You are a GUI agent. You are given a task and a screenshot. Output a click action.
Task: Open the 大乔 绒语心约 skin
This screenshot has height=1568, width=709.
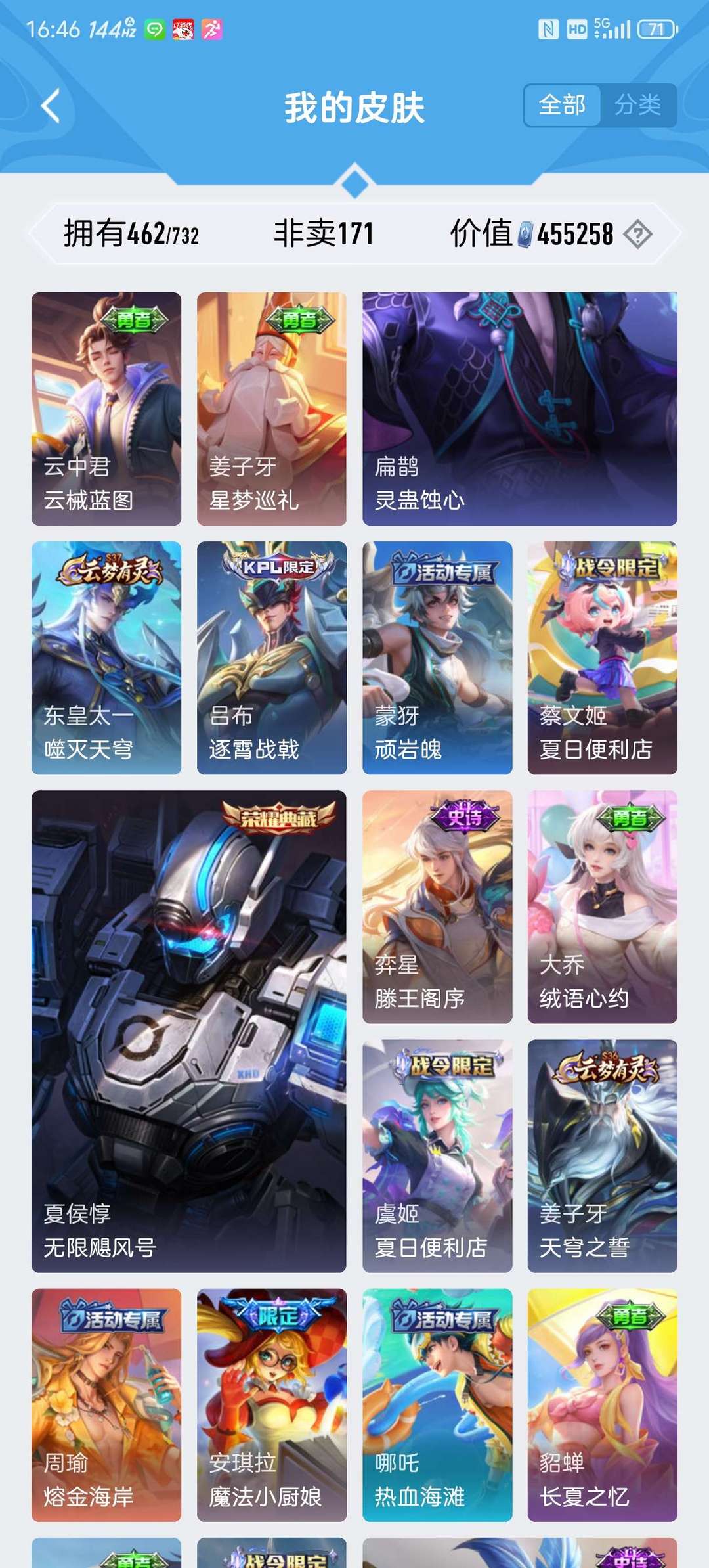coord(601,907)
